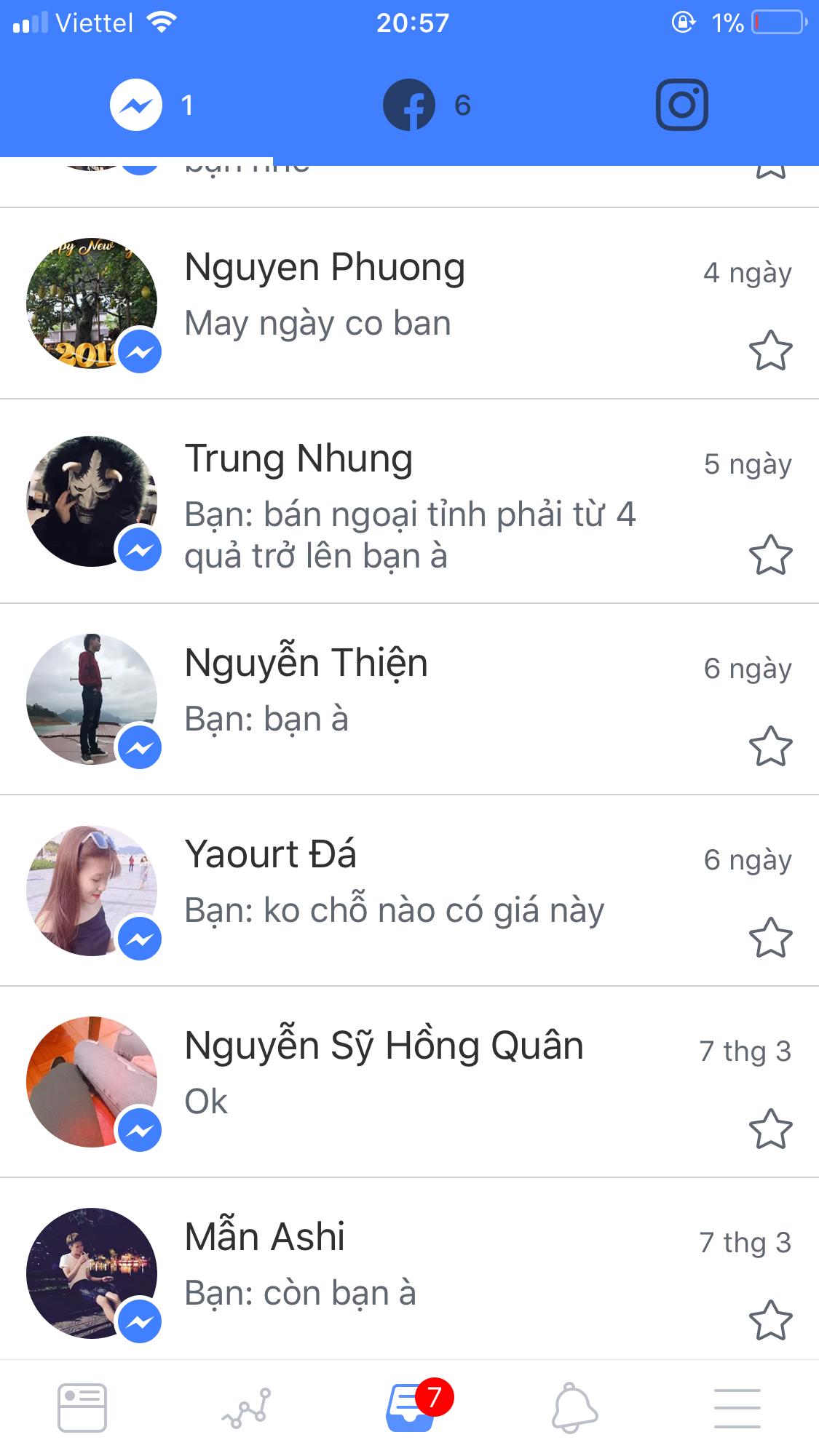819x1456 pixels.
Task: Star the Trung Nhung conversation
Action: pyautogui.click(x=770, y=555)
